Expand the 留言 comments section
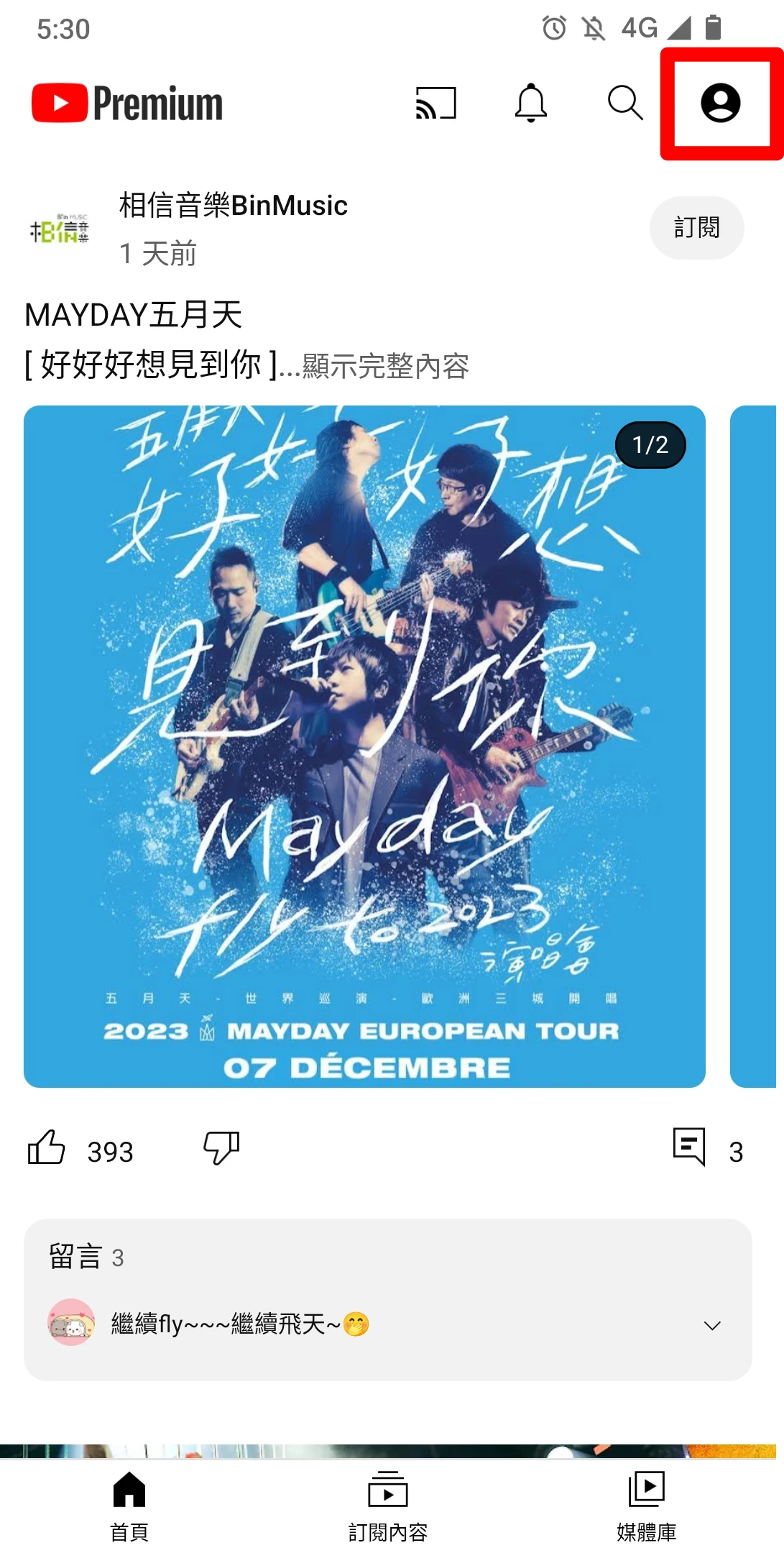The height and width of the screenshot is (1553, 784). (711, 1325)
